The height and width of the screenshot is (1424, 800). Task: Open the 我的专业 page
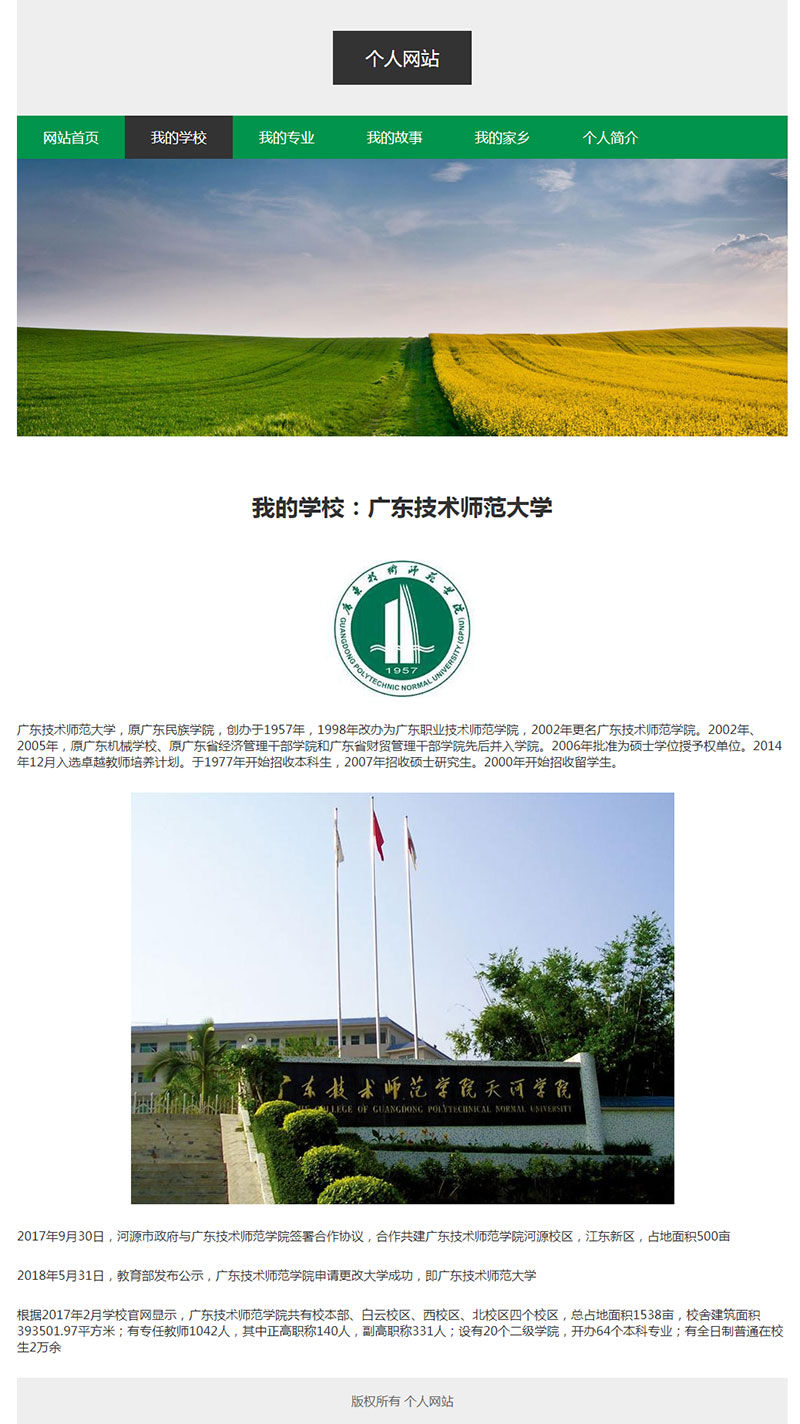[287, 138]
